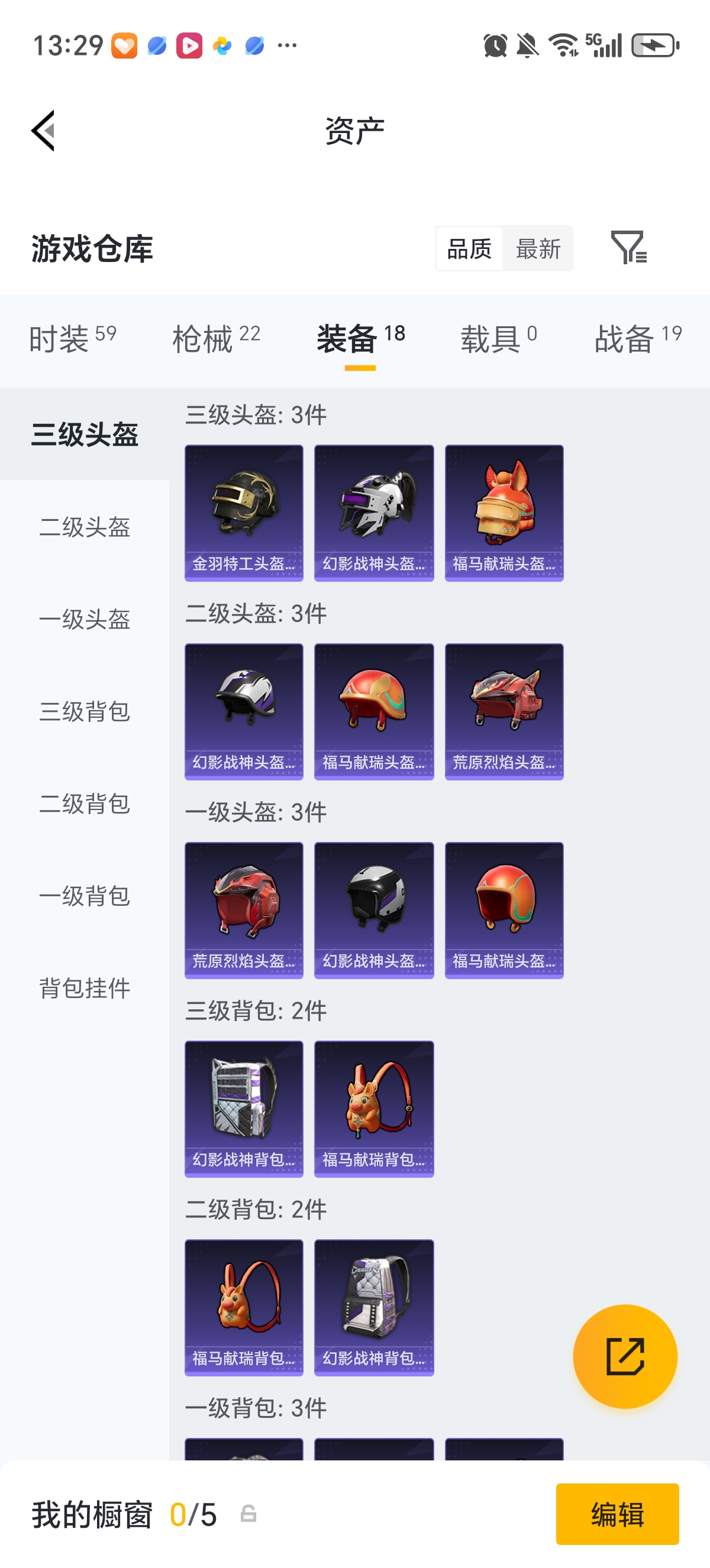Select 二级头盔 in the side menu
The image size is (710, 1568).
coord(85,527)
